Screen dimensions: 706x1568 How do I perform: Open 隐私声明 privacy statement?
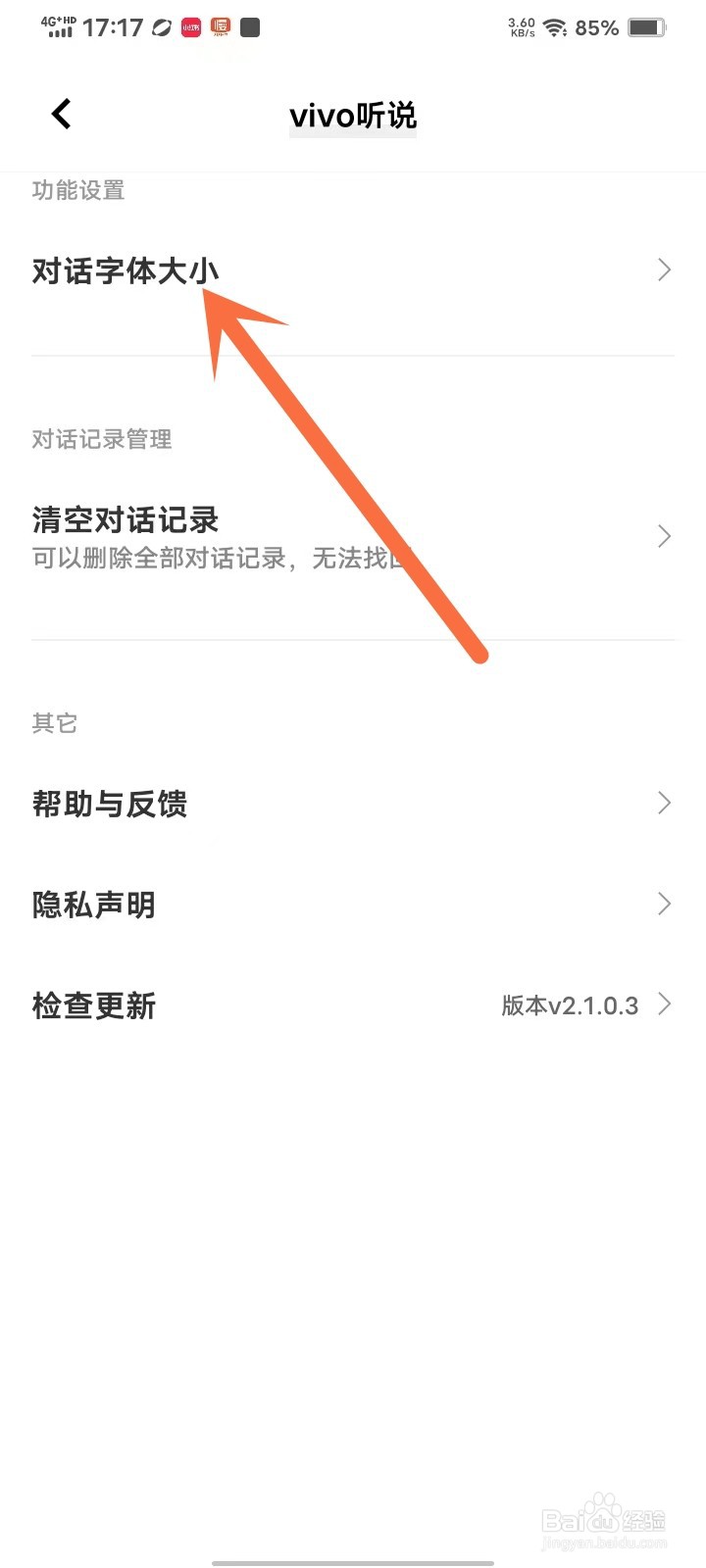coord(93,904)
